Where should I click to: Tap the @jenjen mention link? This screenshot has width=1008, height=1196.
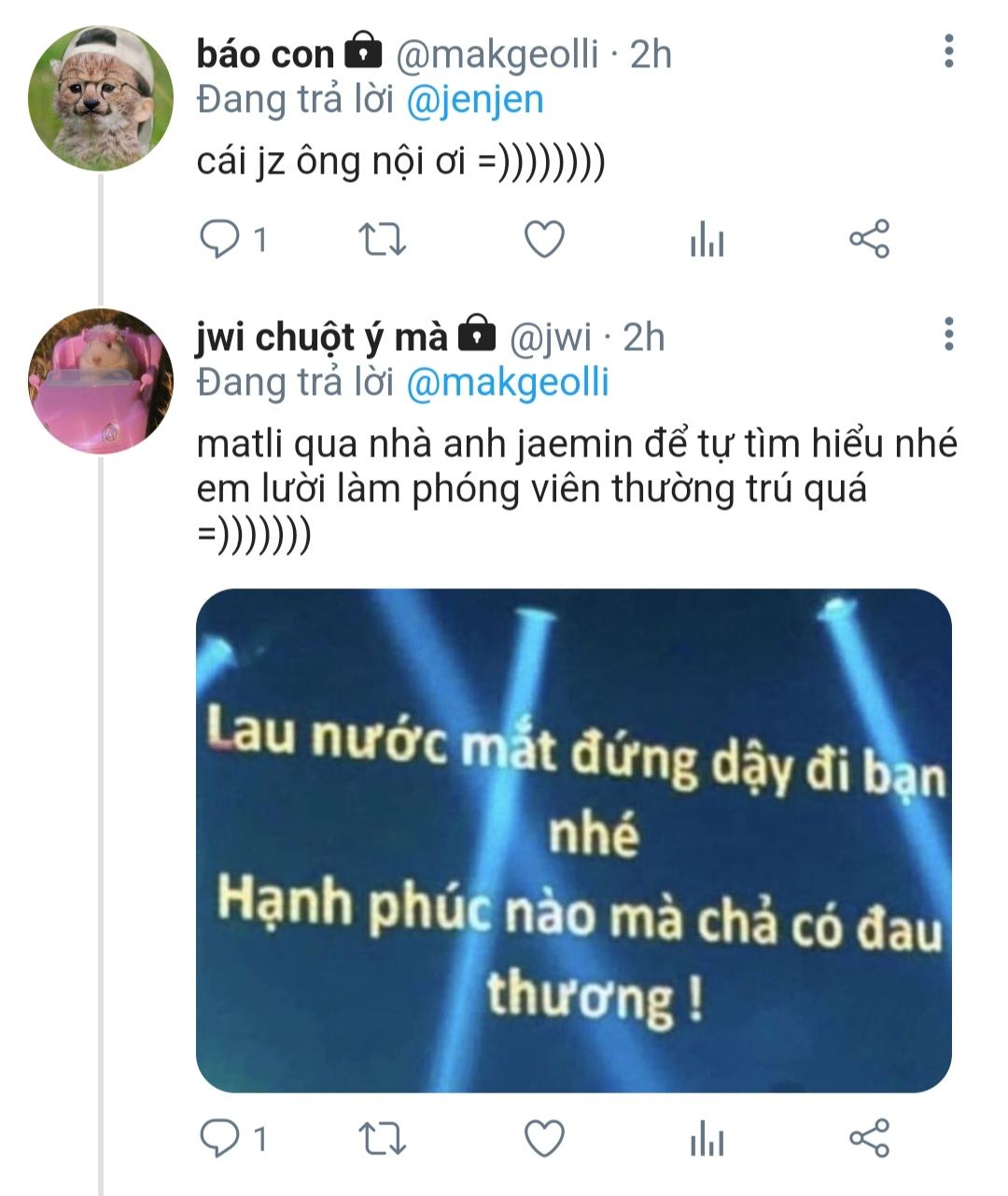click(475, 100)
